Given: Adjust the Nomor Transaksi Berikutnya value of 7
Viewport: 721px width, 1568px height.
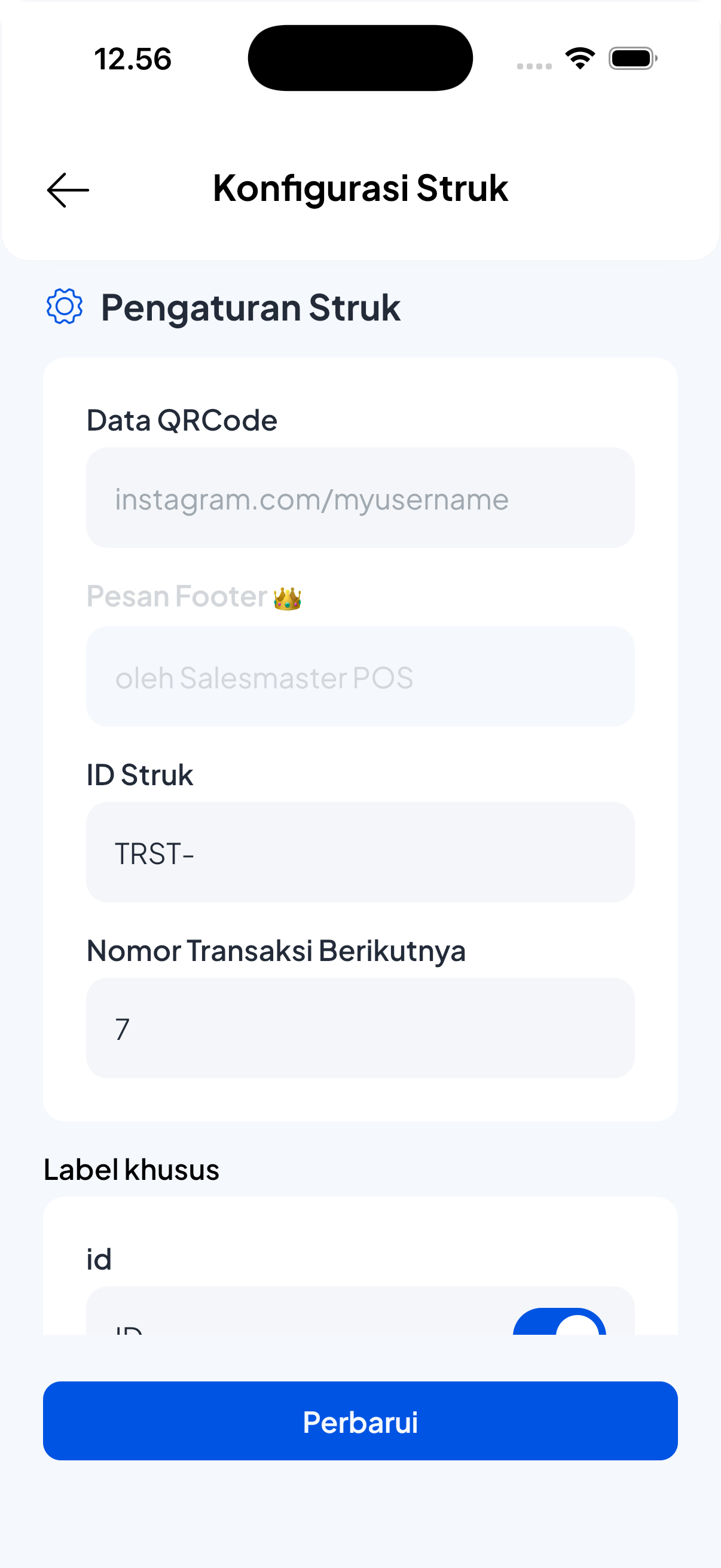Looking at the screenshot, I should tap(360, 1028).
